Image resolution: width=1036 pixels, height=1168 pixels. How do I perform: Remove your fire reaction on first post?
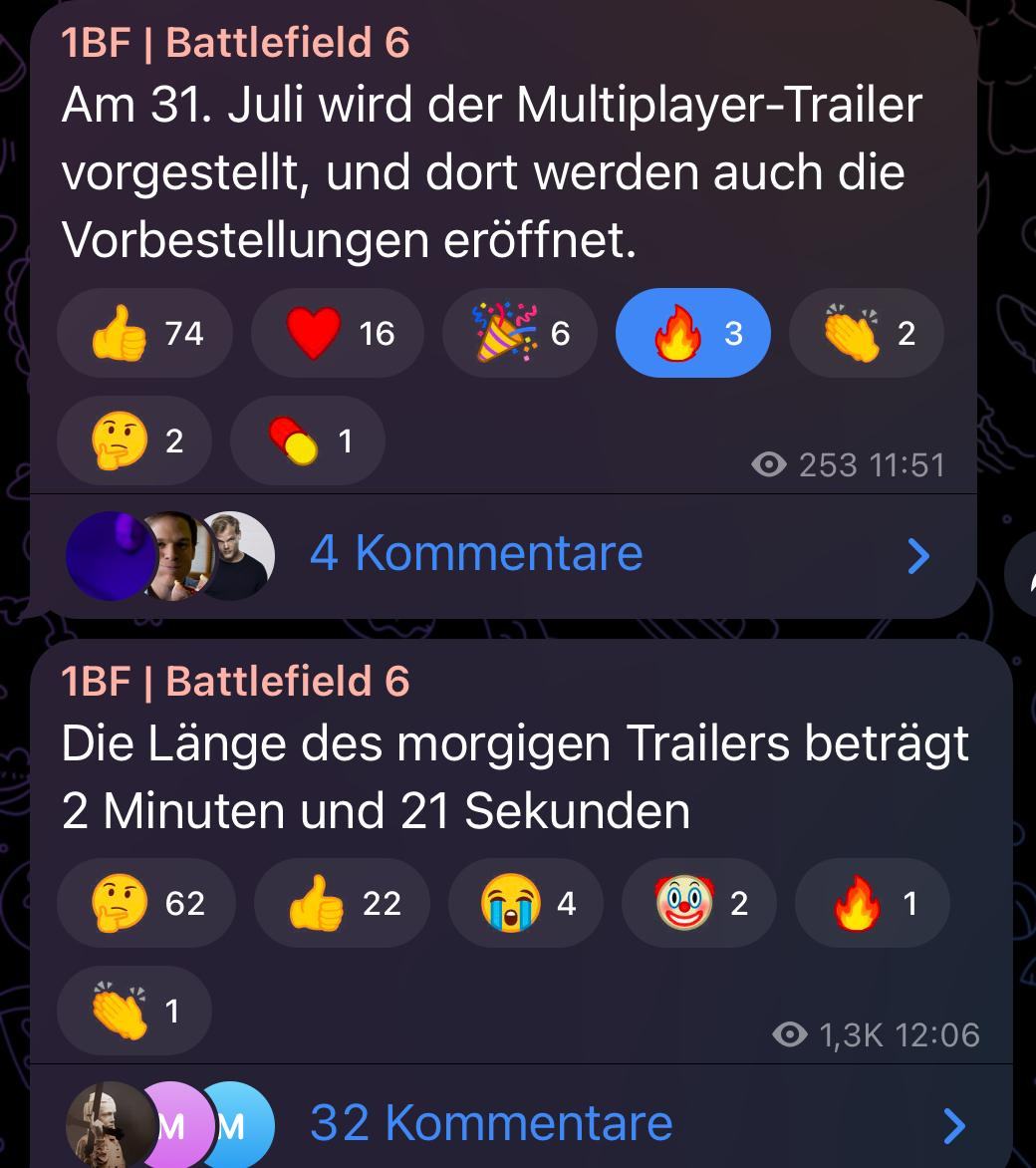[693, 333]
